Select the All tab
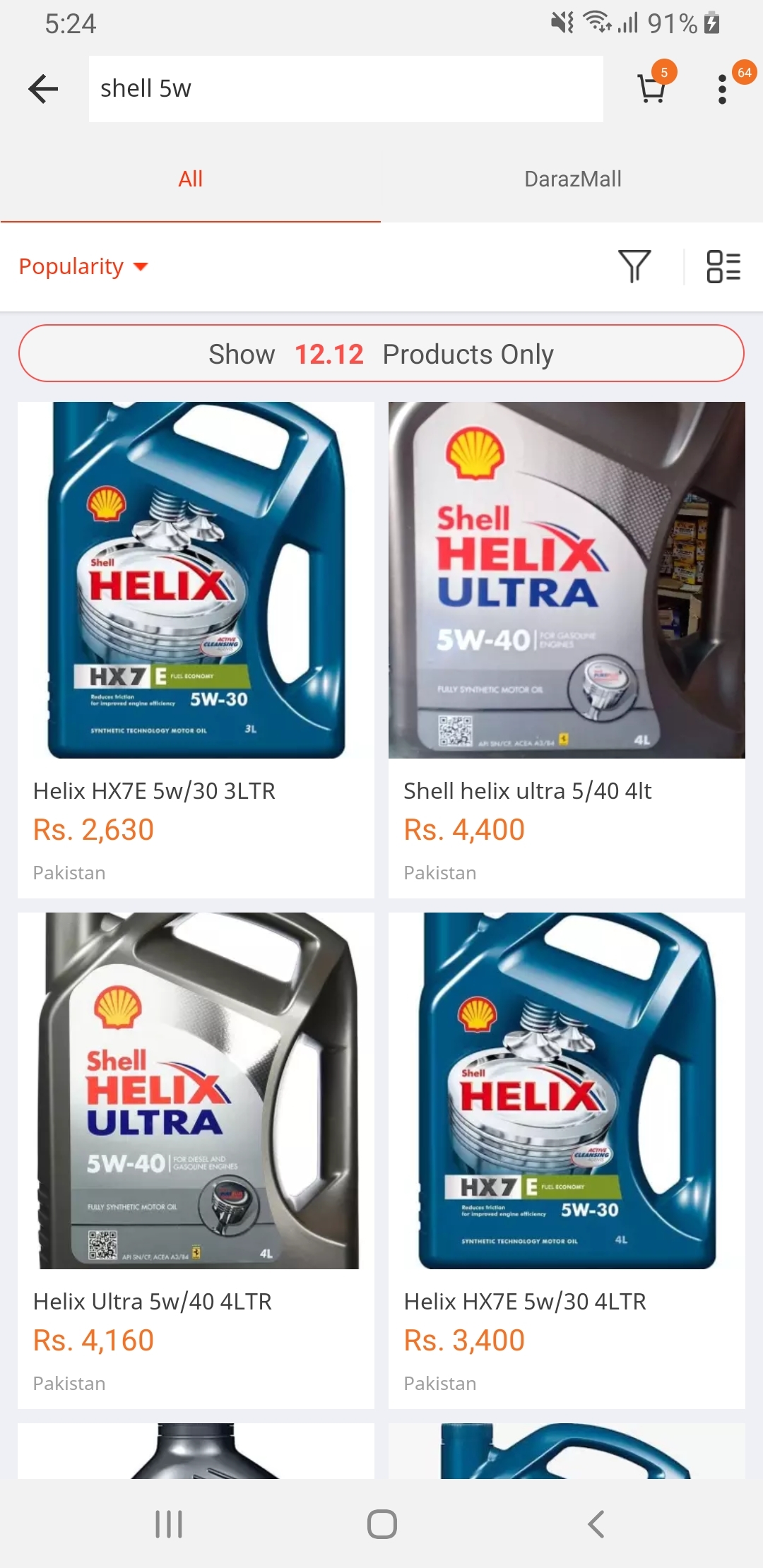This screenshot has height=1568, width=763. [x=190, y=179]
